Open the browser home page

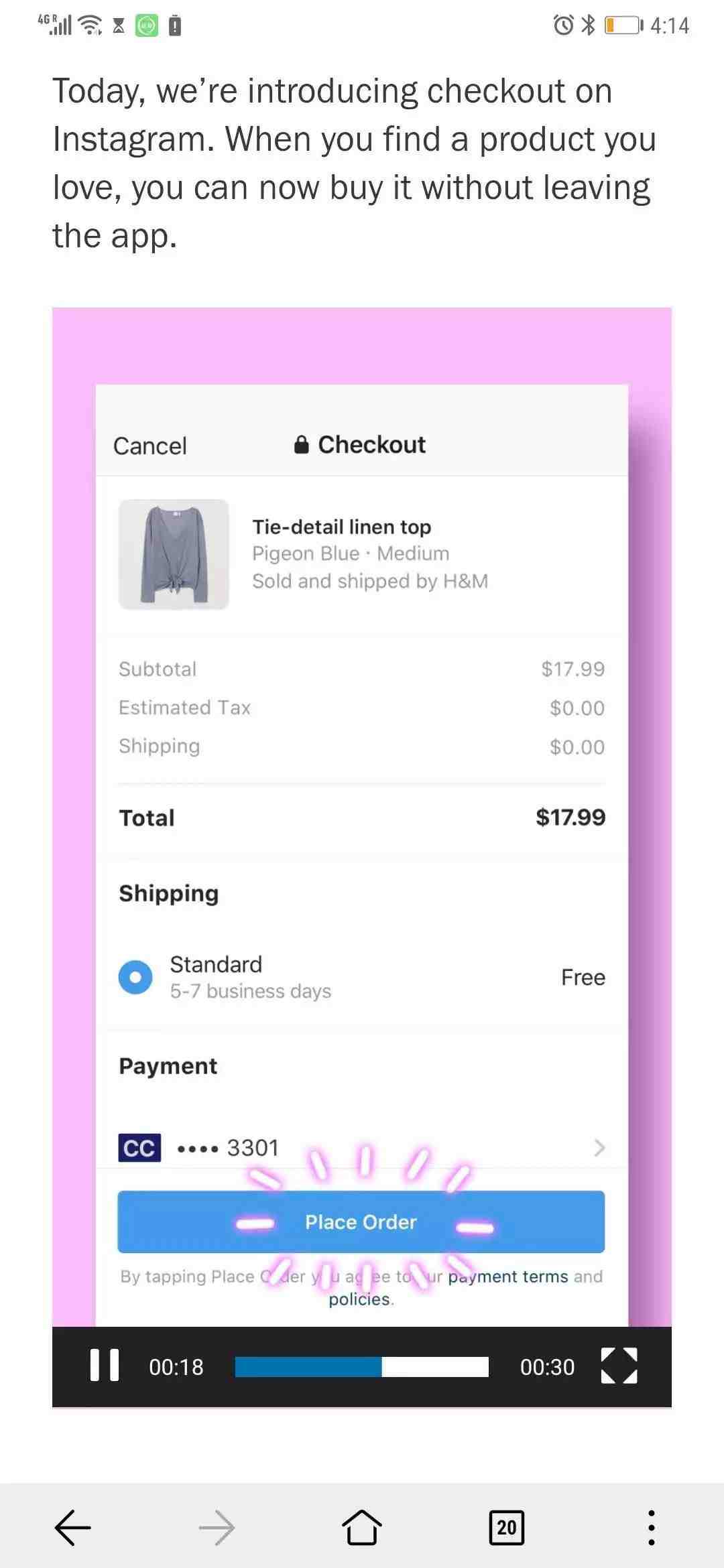(x=362, y=1528)
